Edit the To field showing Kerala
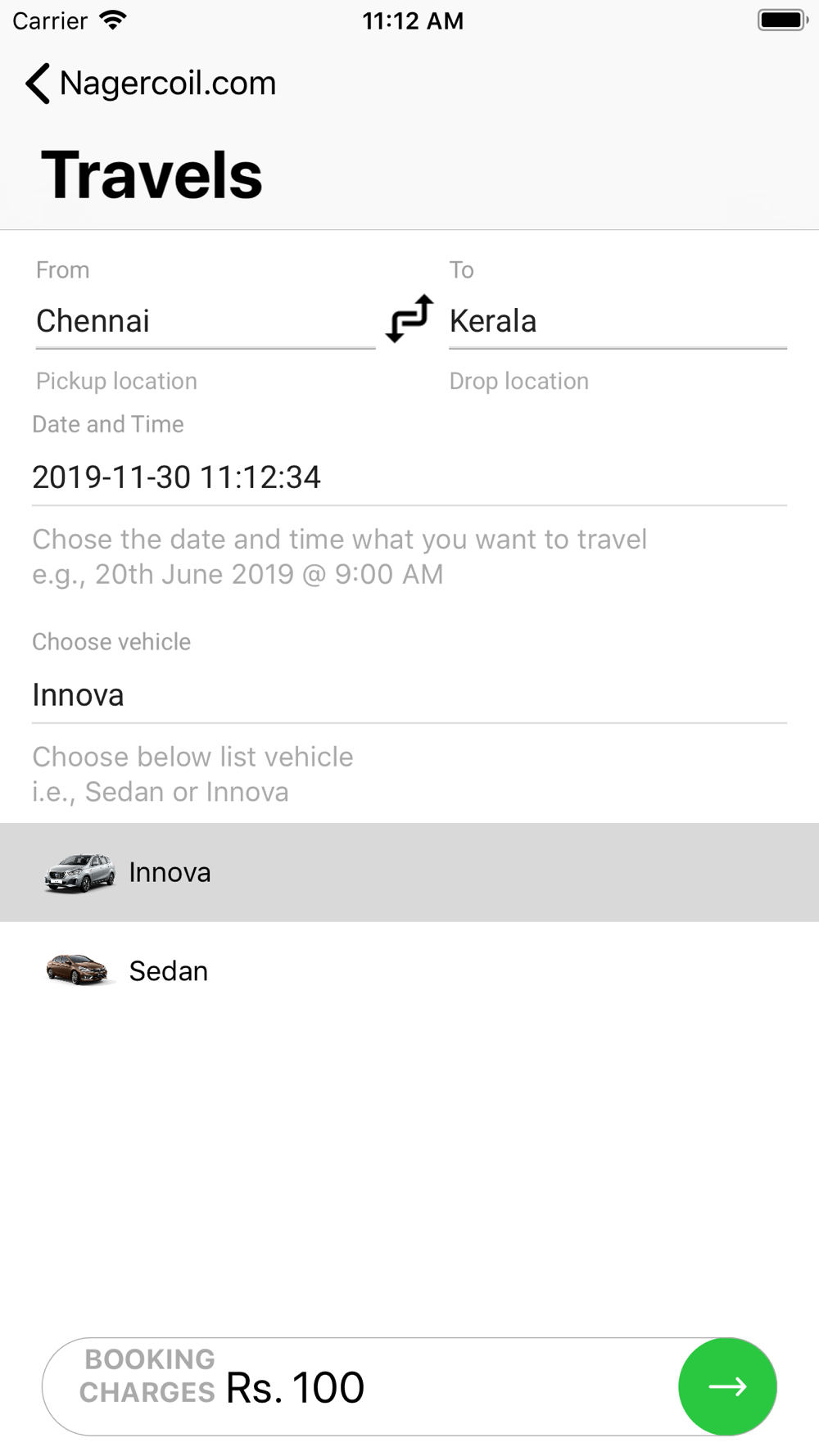The width and height of the screenshot is (819, 1456). [x=617, y=321]
